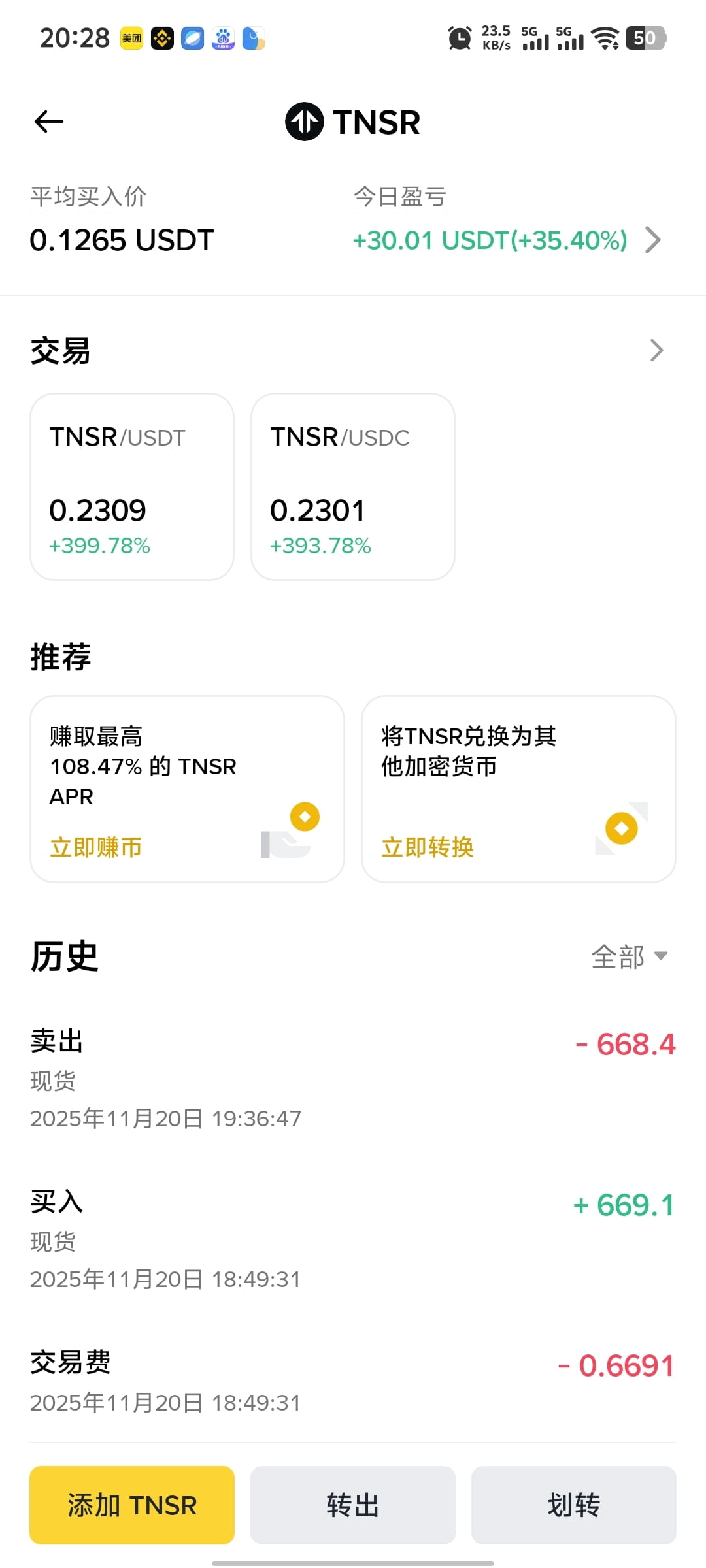Tap the 转出 withdraw button
This screenshot has width=706, height=1568.
(353, 1505)
